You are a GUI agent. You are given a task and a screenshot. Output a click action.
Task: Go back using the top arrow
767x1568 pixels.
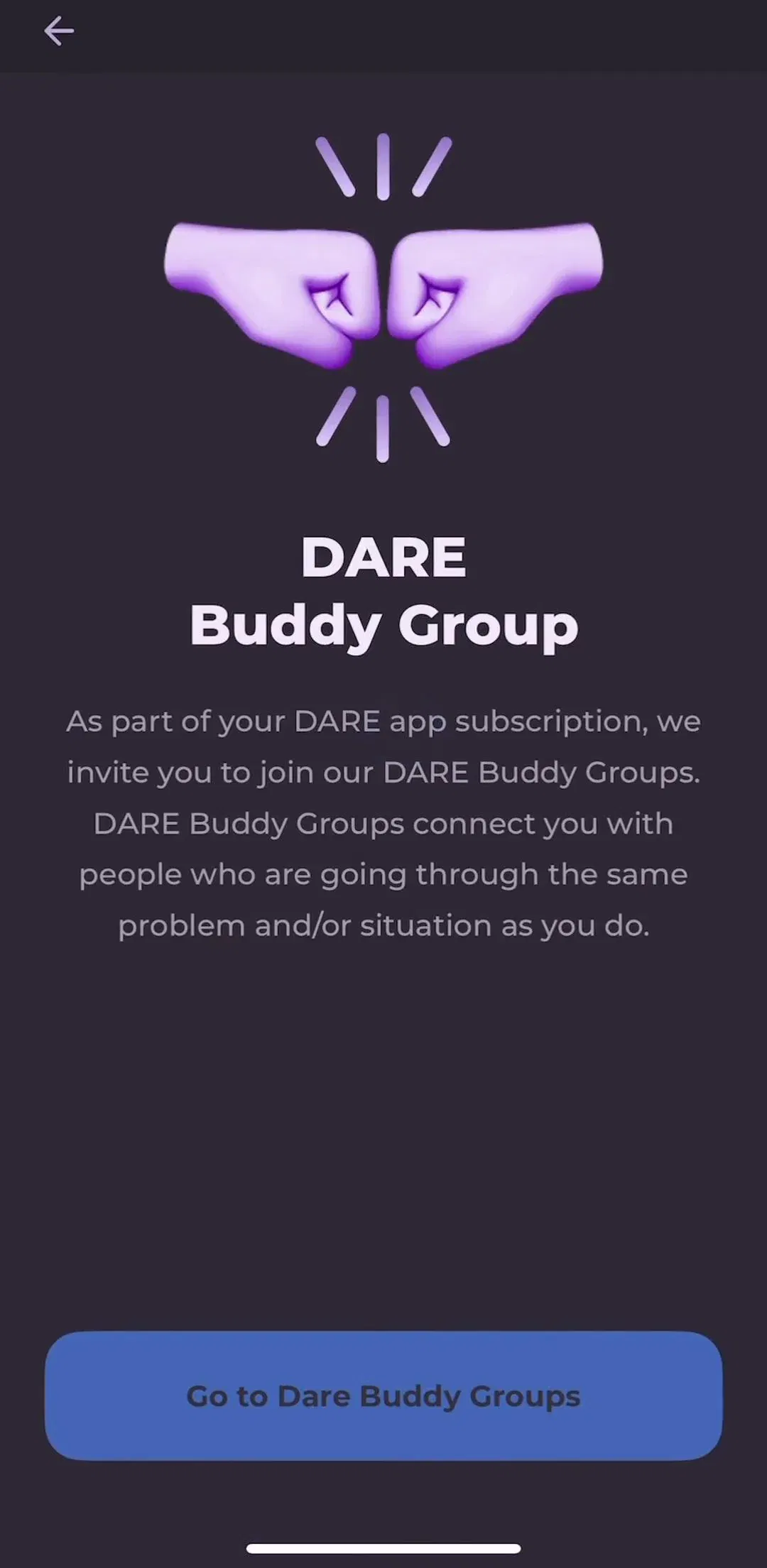(x=59, y=31)
